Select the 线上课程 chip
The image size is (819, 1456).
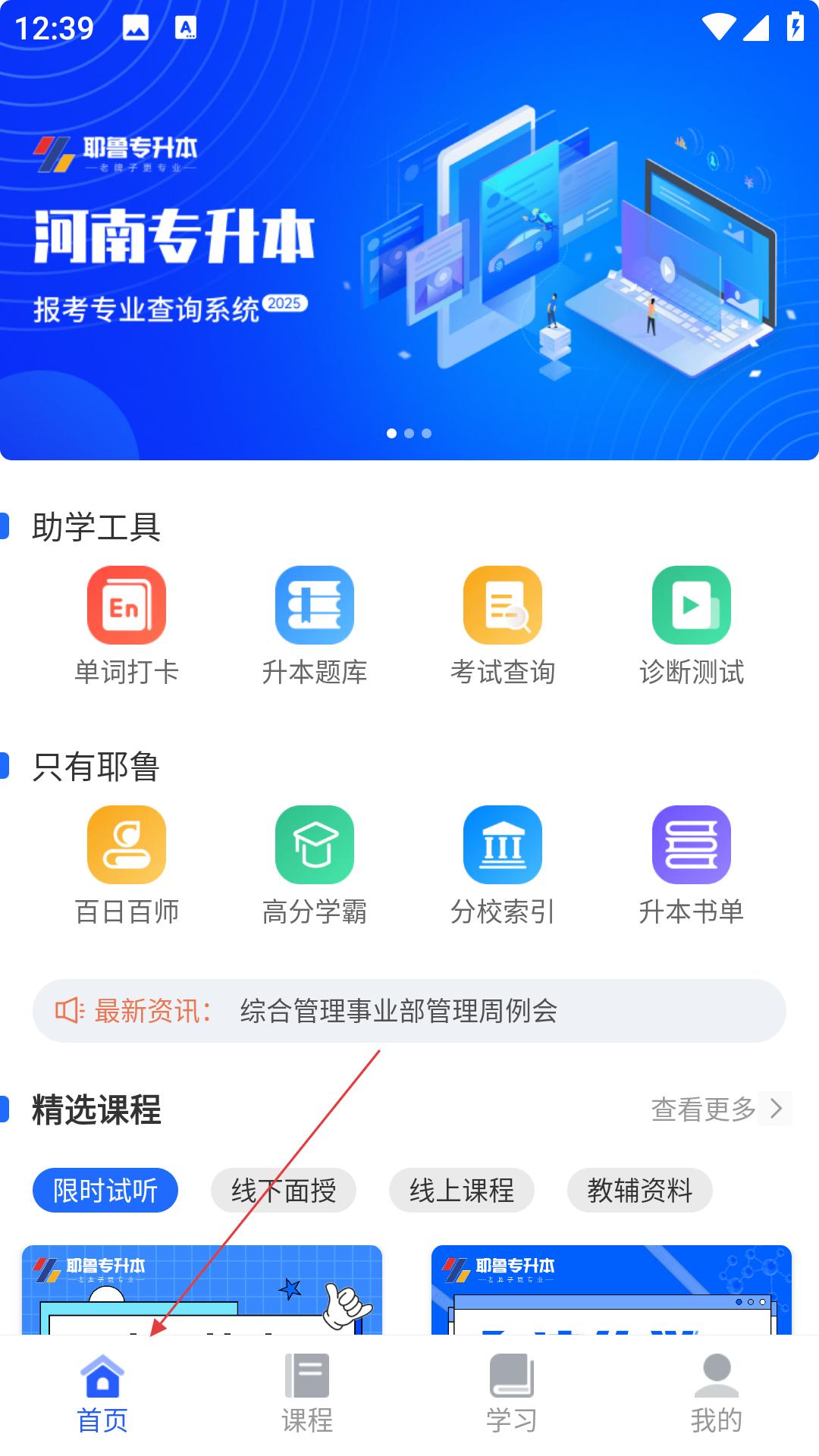click(x=462, y=1191)
